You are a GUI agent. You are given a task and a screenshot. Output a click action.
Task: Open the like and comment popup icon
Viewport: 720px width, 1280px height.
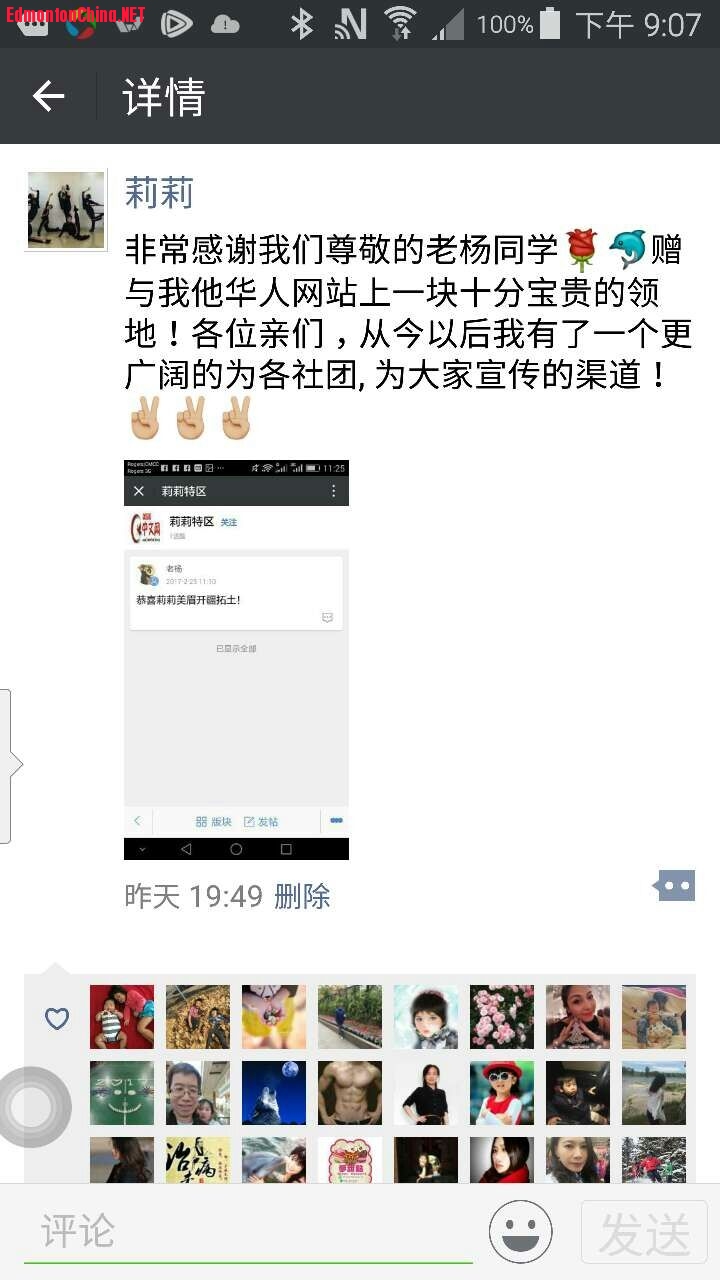pyautogui.click(x=674, y=886)
